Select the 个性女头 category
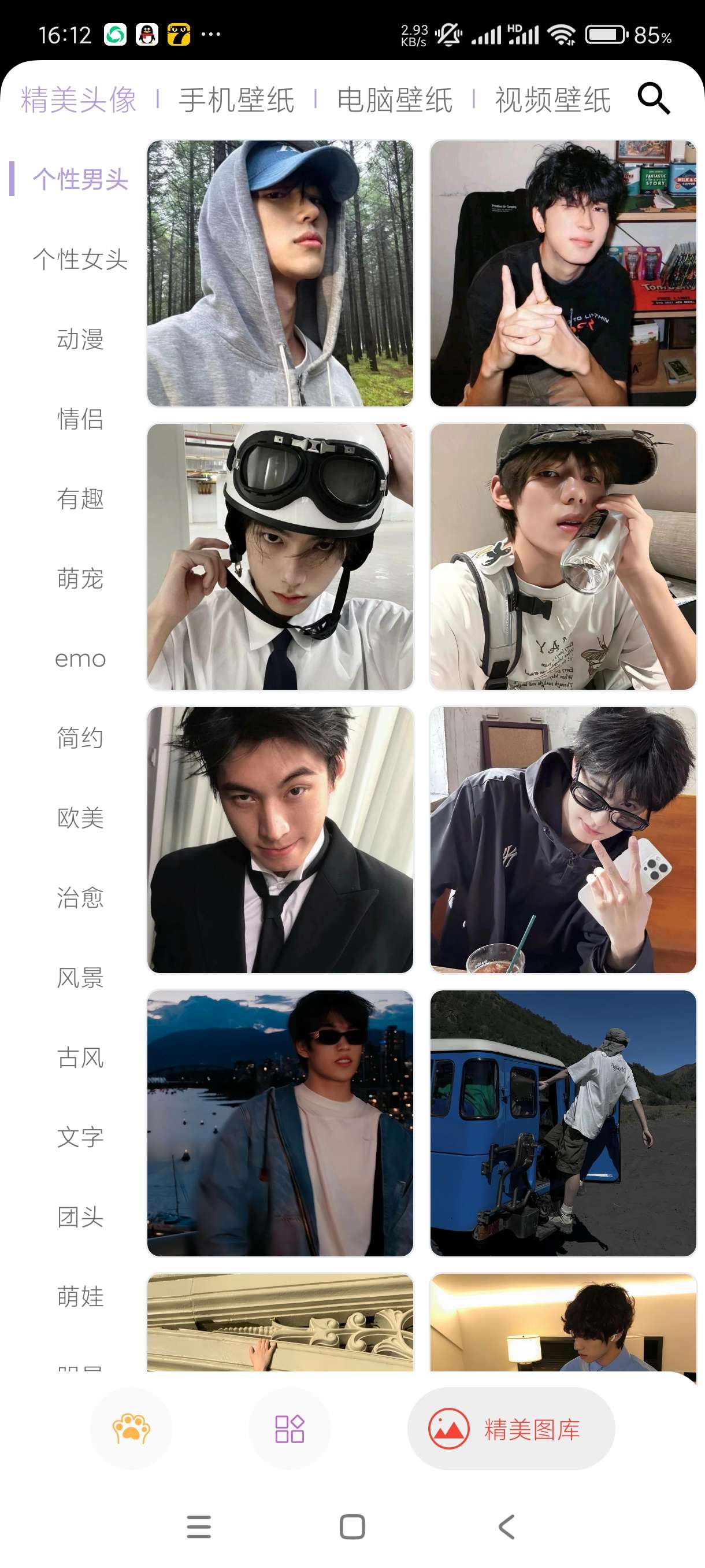Screen dimensions: 705x1568 click(x=80, y=259)
